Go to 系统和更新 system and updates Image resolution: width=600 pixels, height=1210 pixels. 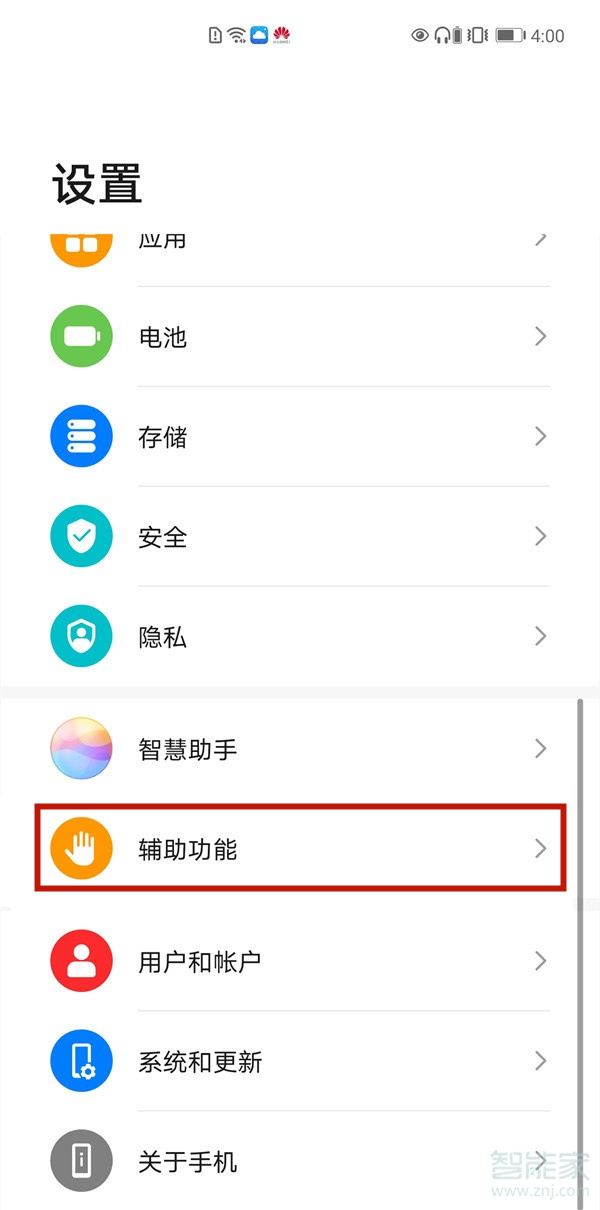point(300,1061)
